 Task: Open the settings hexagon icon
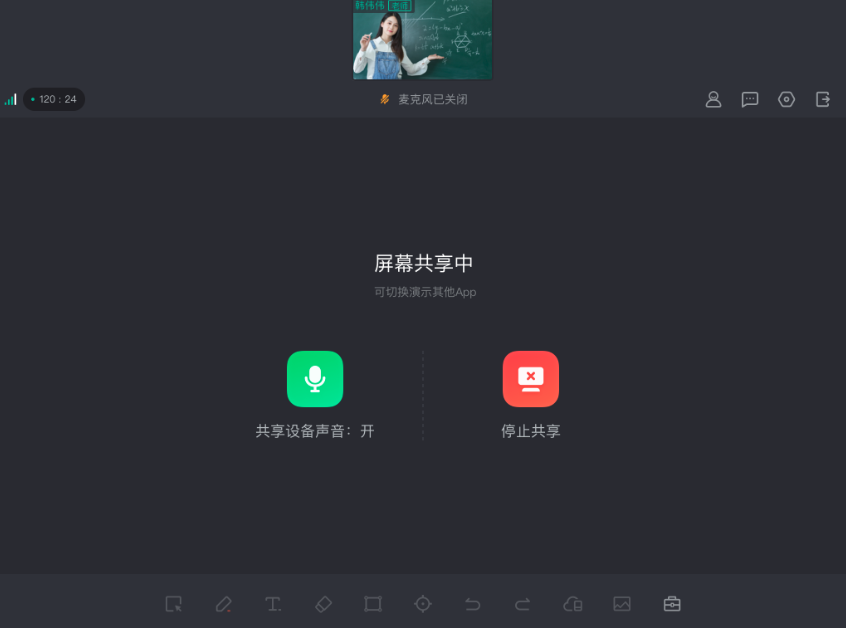coord(786,99)
